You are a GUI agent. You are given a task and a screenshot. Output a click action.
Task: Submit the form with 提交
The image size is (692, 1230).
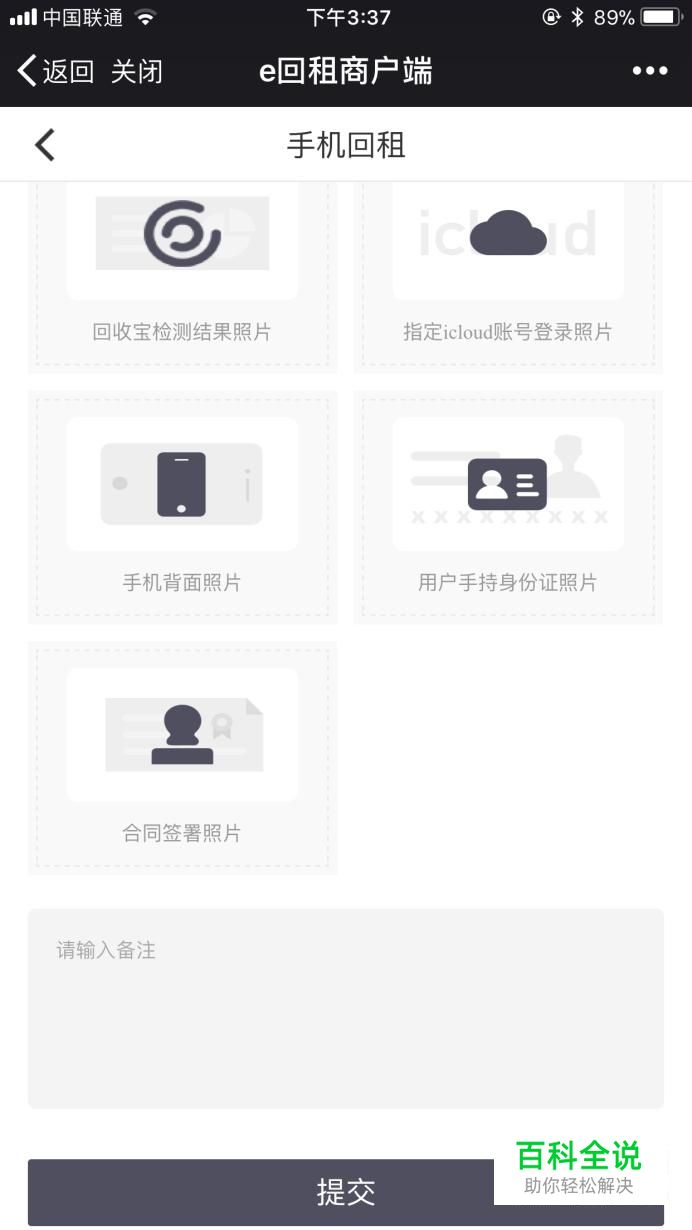point(346,1192)
